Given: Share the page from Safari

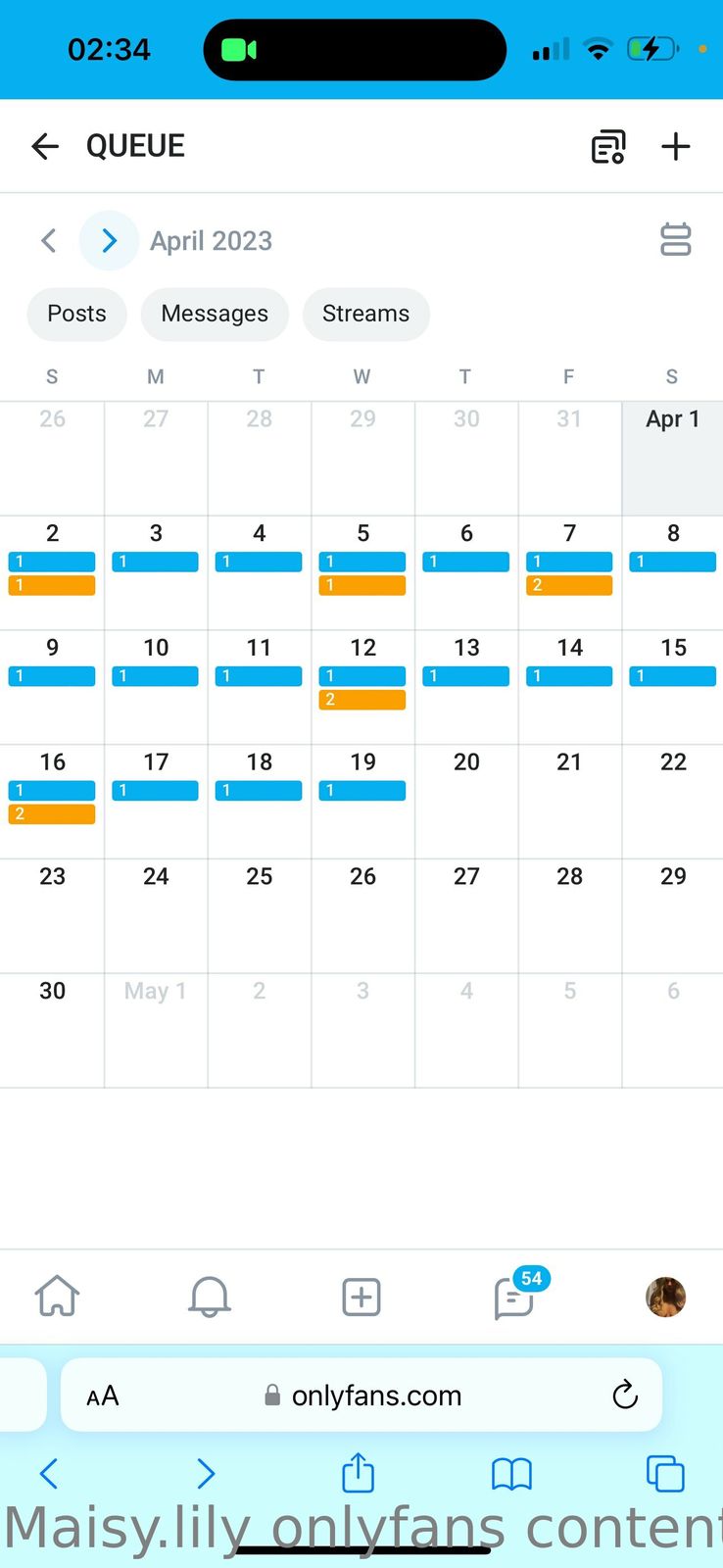Looking at the screenshot, I should point(359,1473).
